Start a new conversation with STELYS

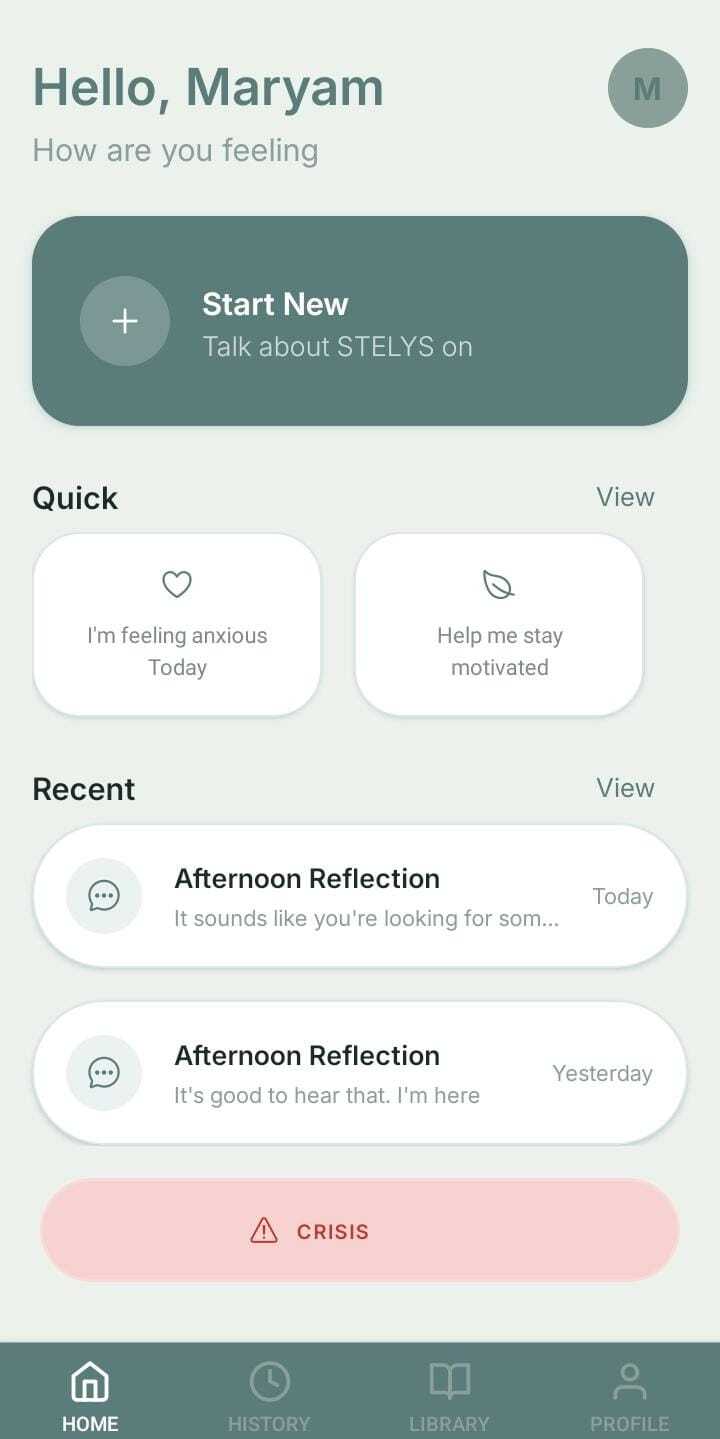click(360, 321)
